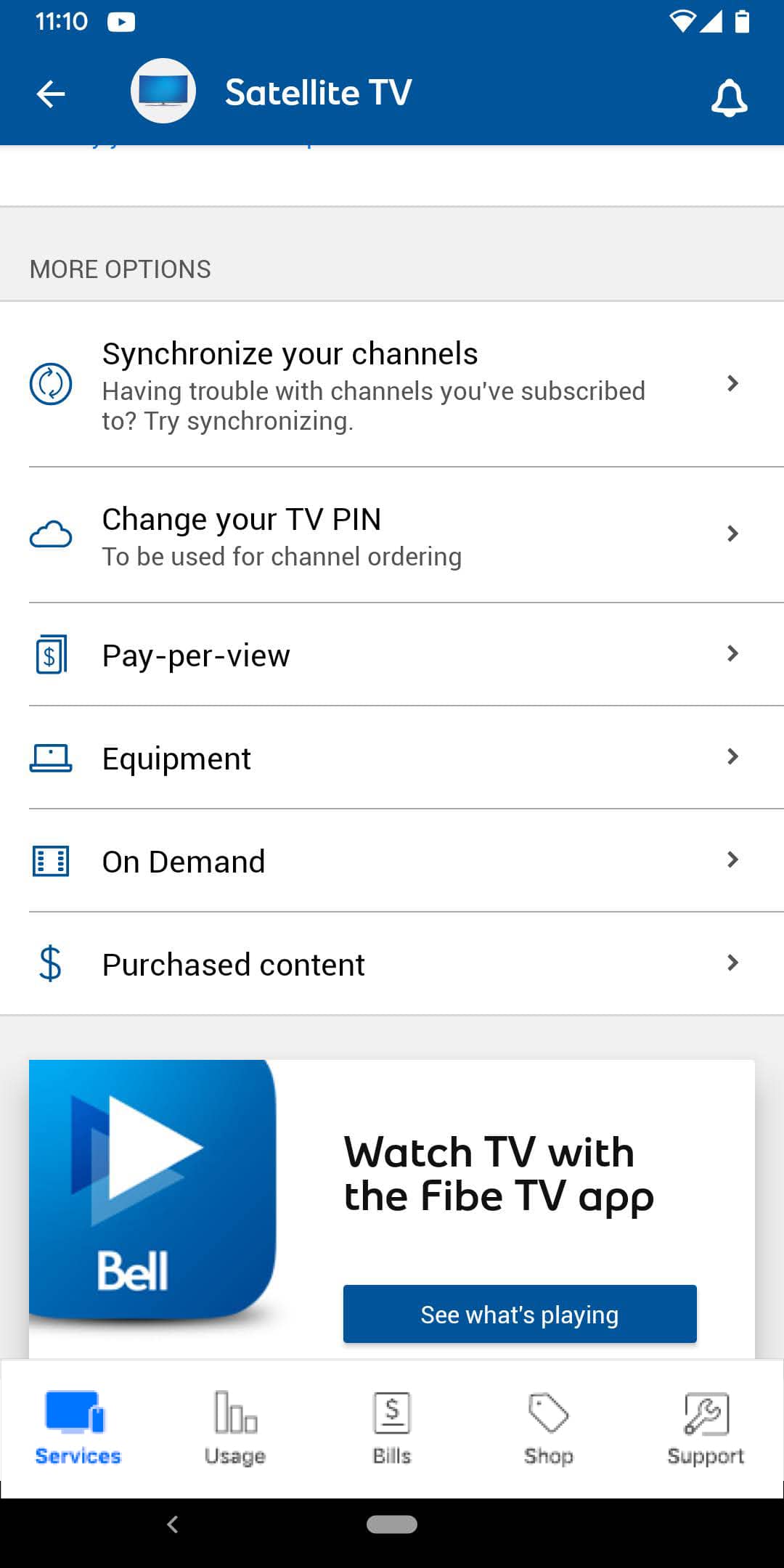
Task: Open Pay-per-view via its chevron arrow
Action: click(733, 655)
